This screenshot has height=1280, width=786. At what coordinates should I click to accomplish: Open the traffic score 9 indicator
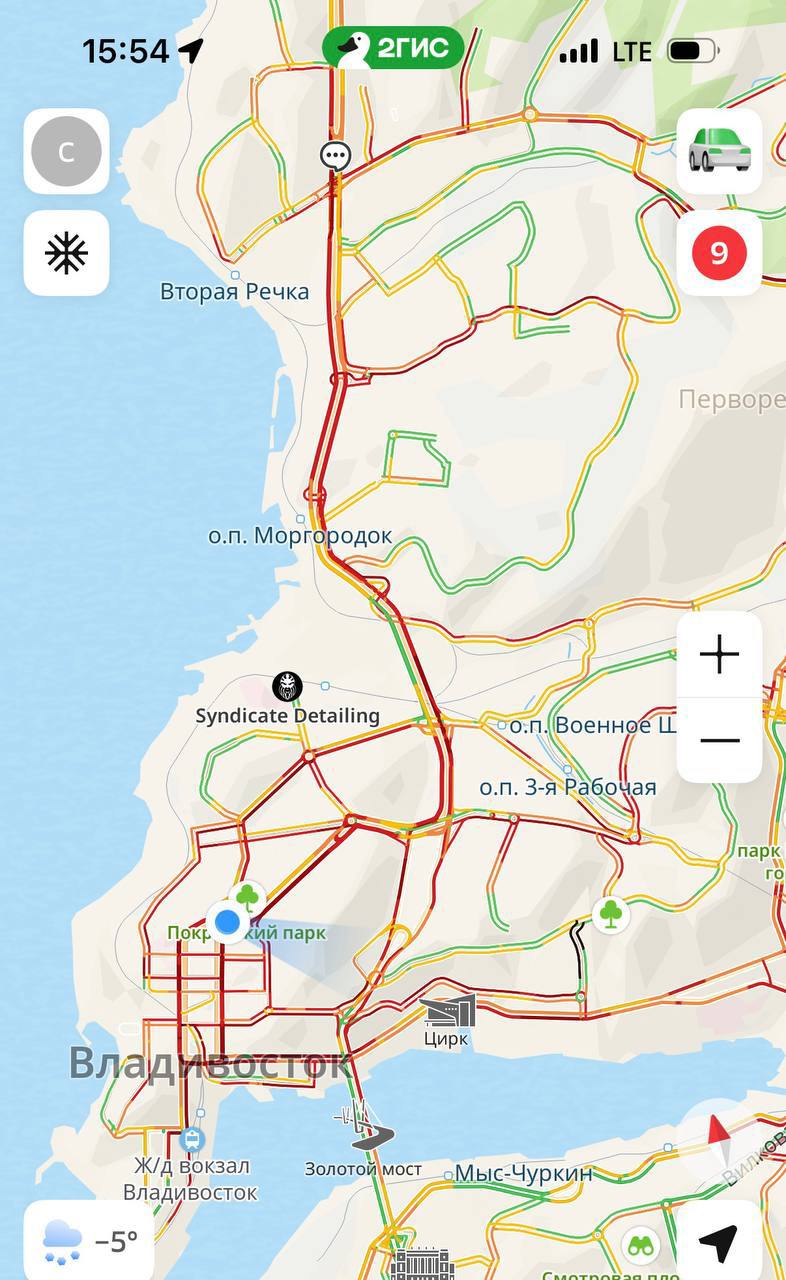pos(719,253)
